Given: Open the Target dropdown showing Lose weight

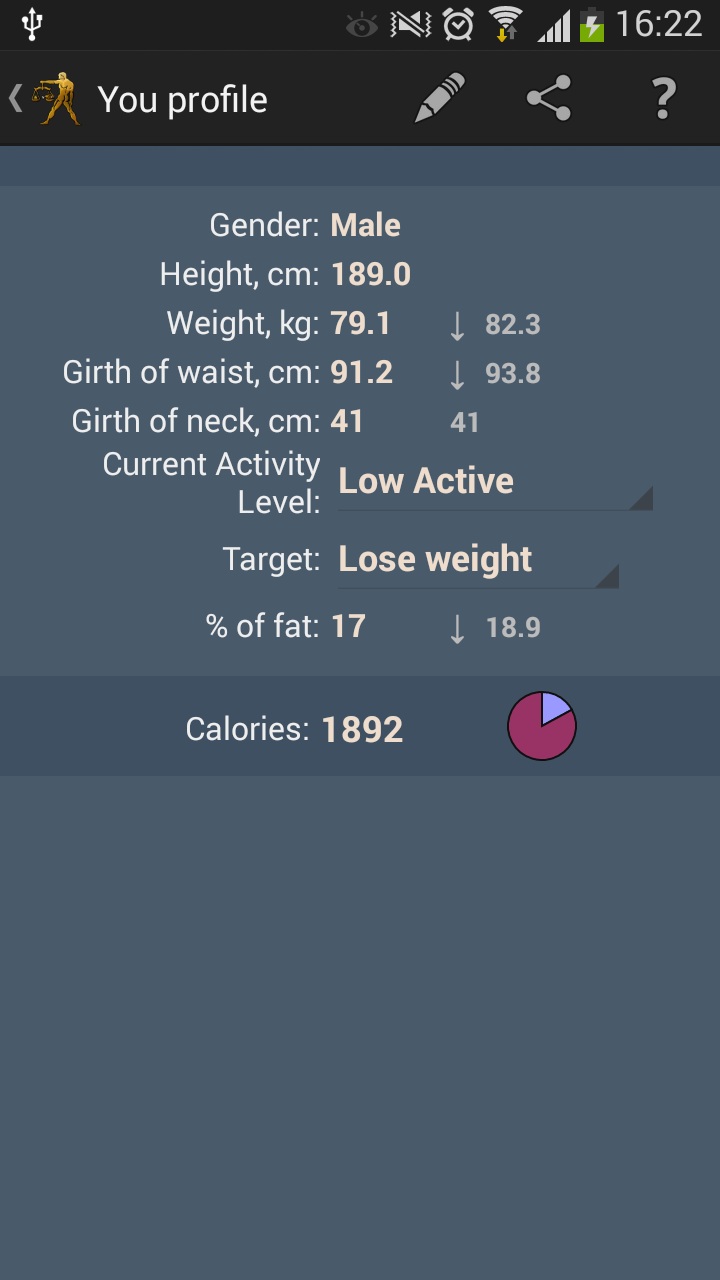Looking at the screenshot, I should (x=477, y=560).
